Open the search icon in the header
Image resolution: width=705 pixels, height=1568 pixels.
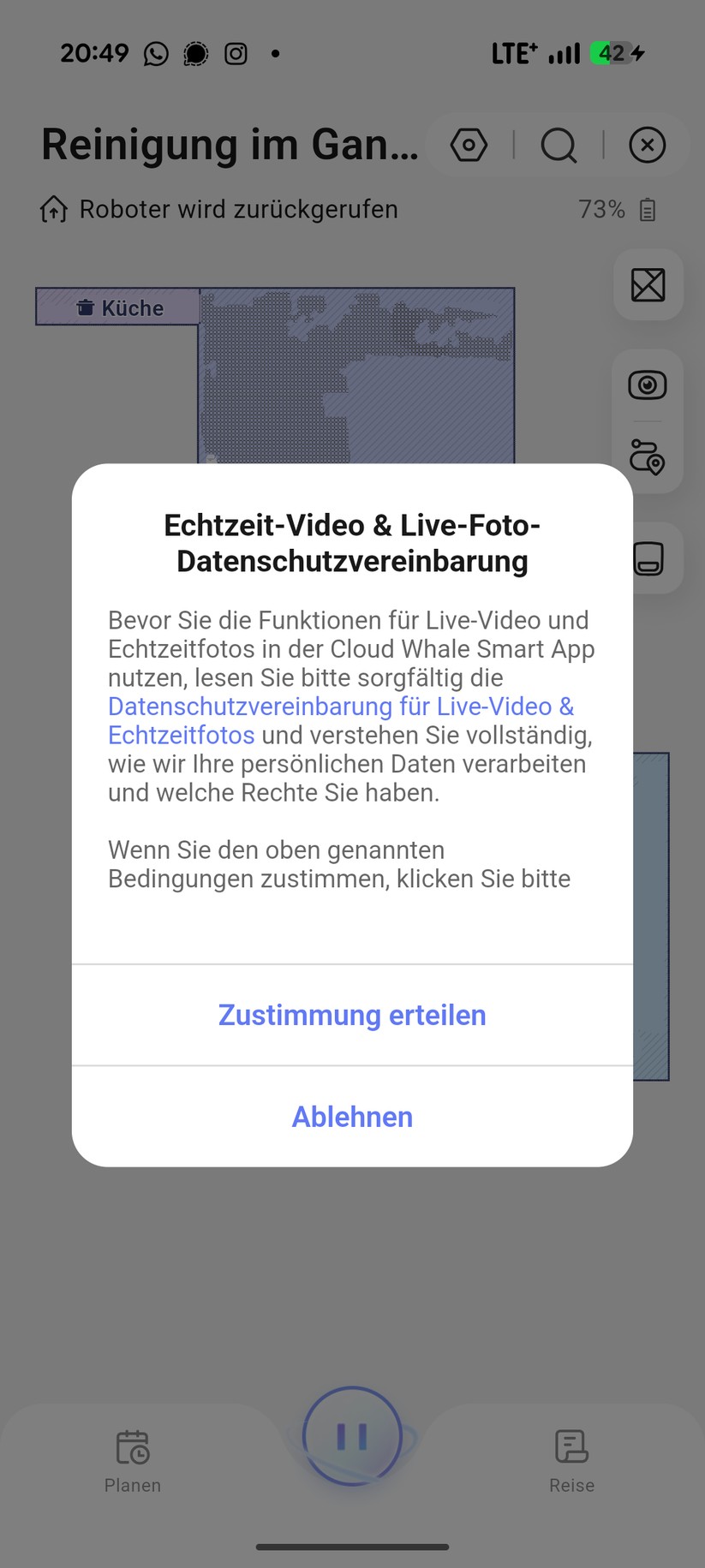(x=558, y=145)
